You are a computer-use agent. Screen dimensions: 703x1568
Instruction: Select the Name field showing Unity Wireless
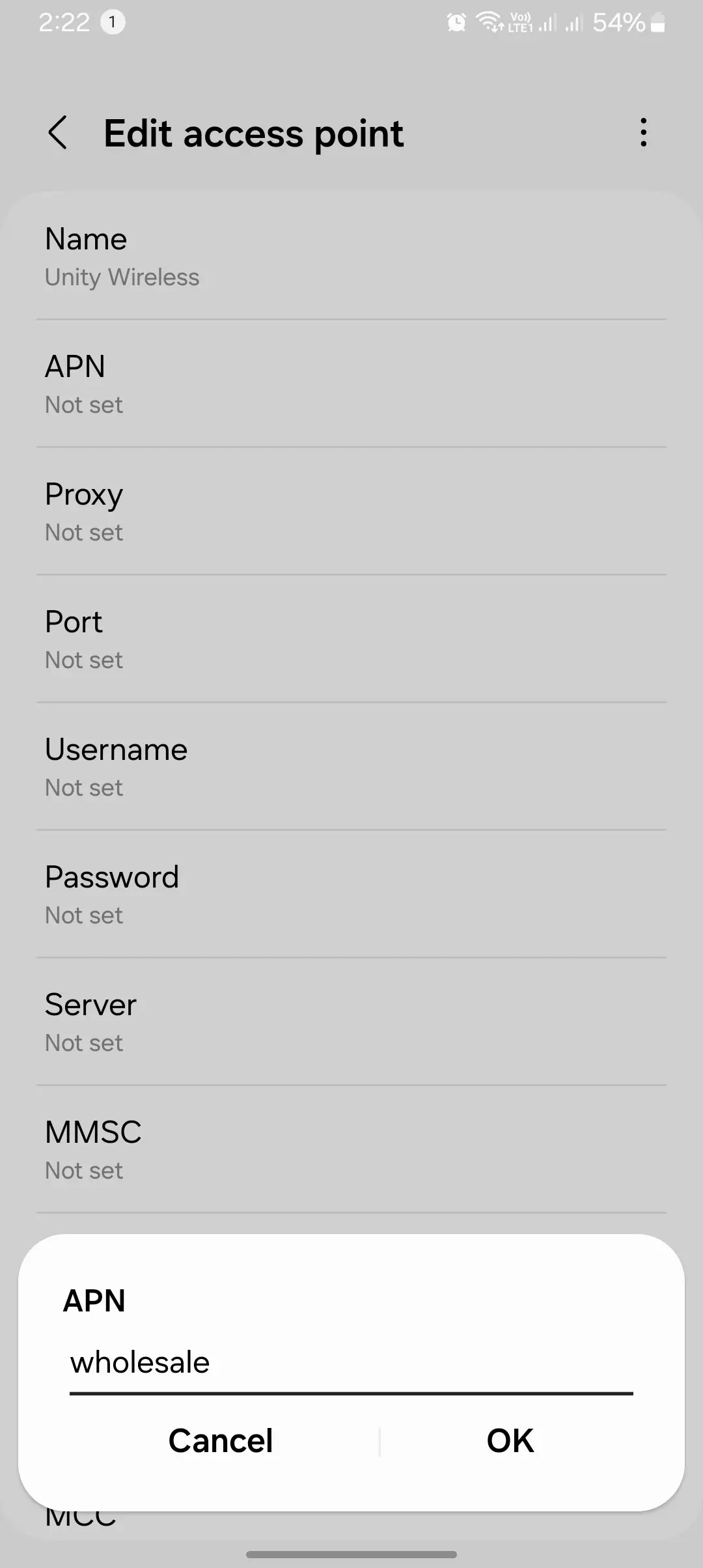351,257
